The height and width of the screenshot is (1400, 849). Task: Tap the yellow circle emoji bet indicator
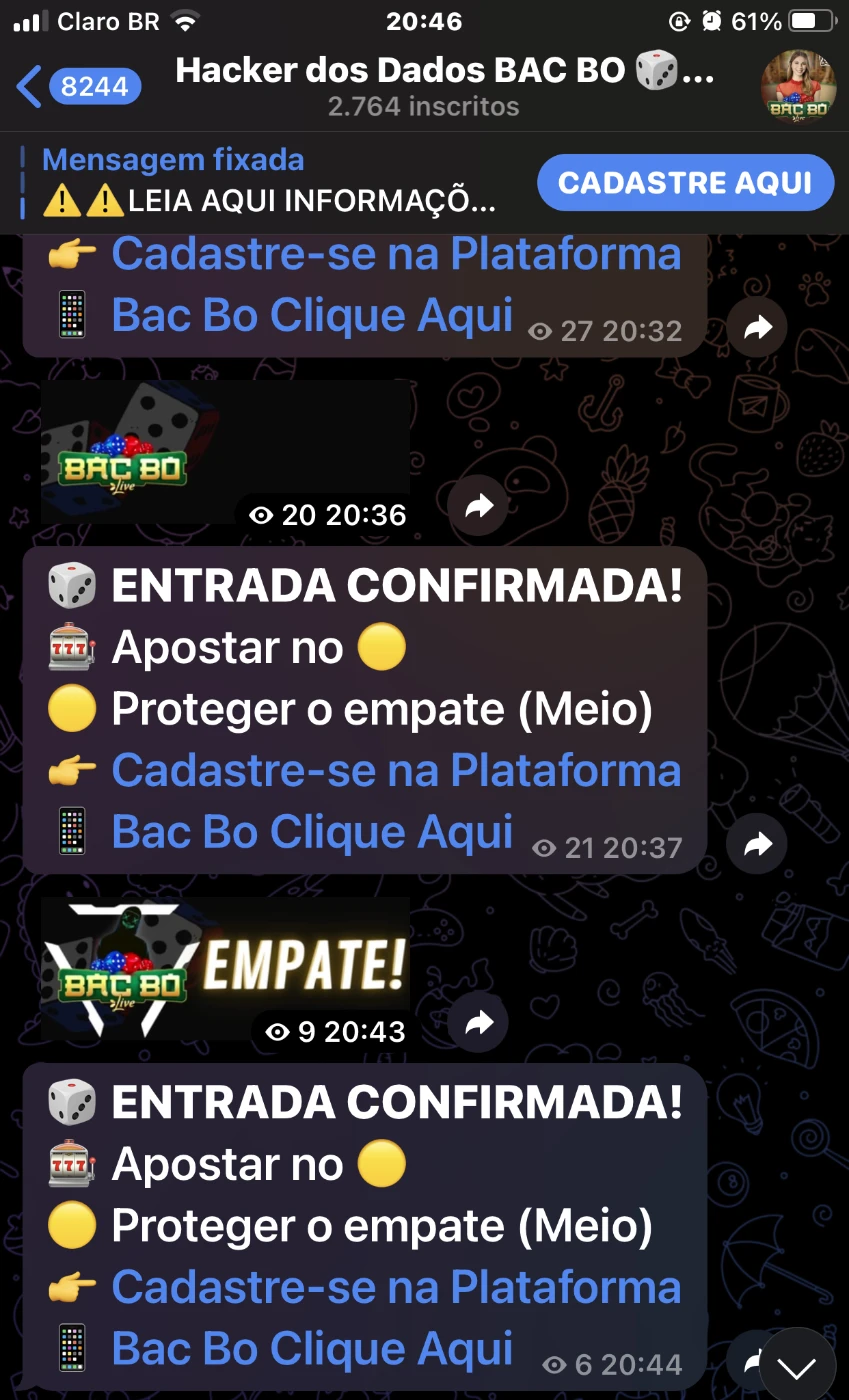click(382, 646)
